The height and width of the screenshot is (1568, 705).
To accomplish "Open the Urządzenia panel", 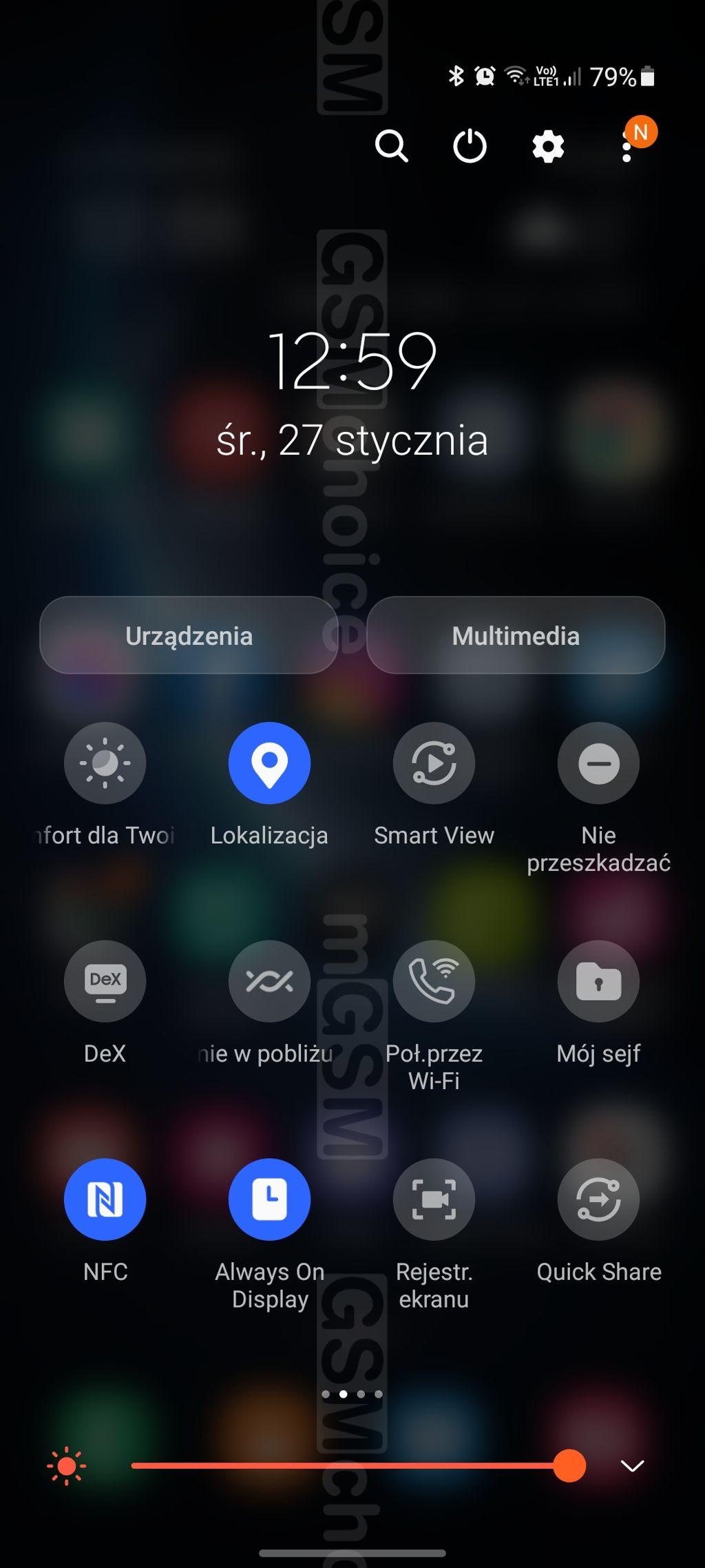I will click(189, 635).
